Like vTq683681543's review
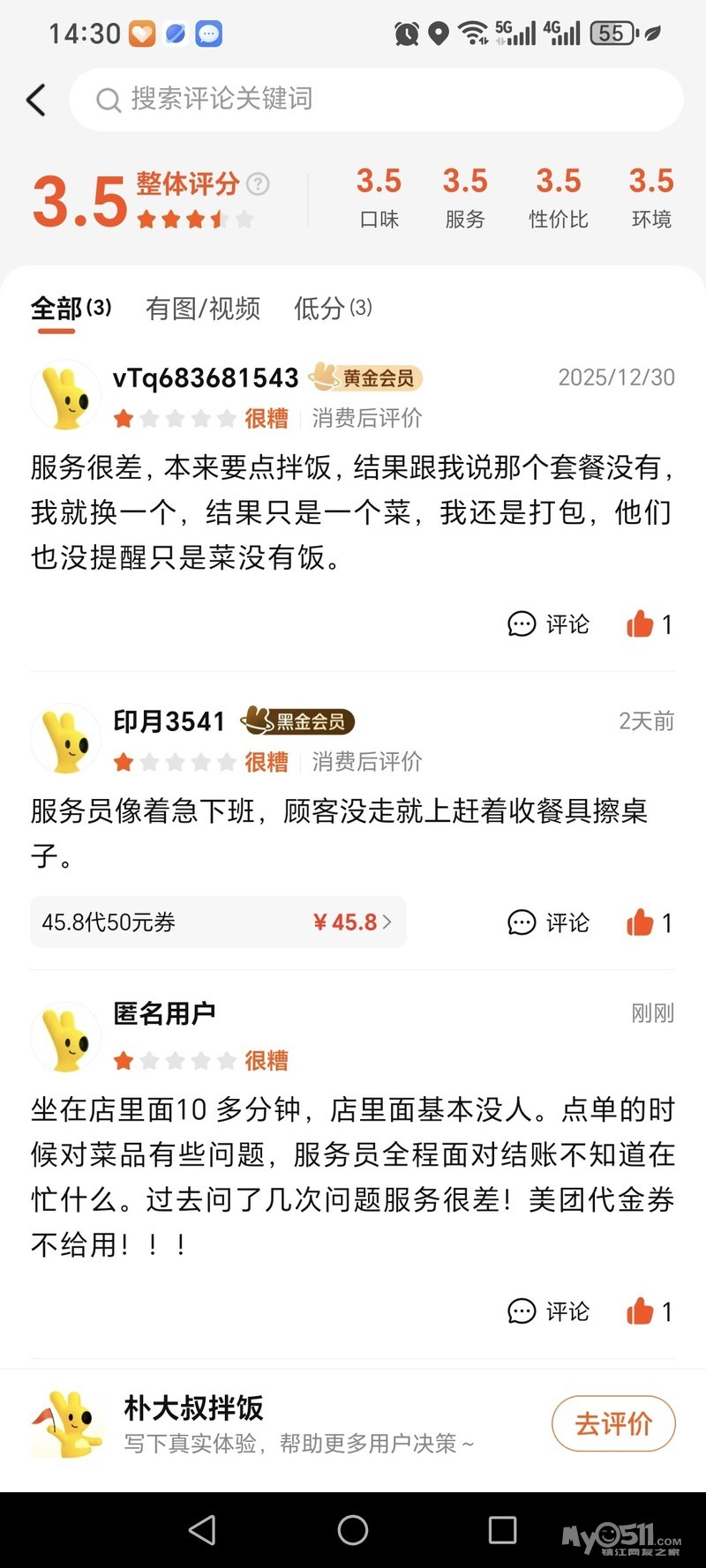 point(649,624)
